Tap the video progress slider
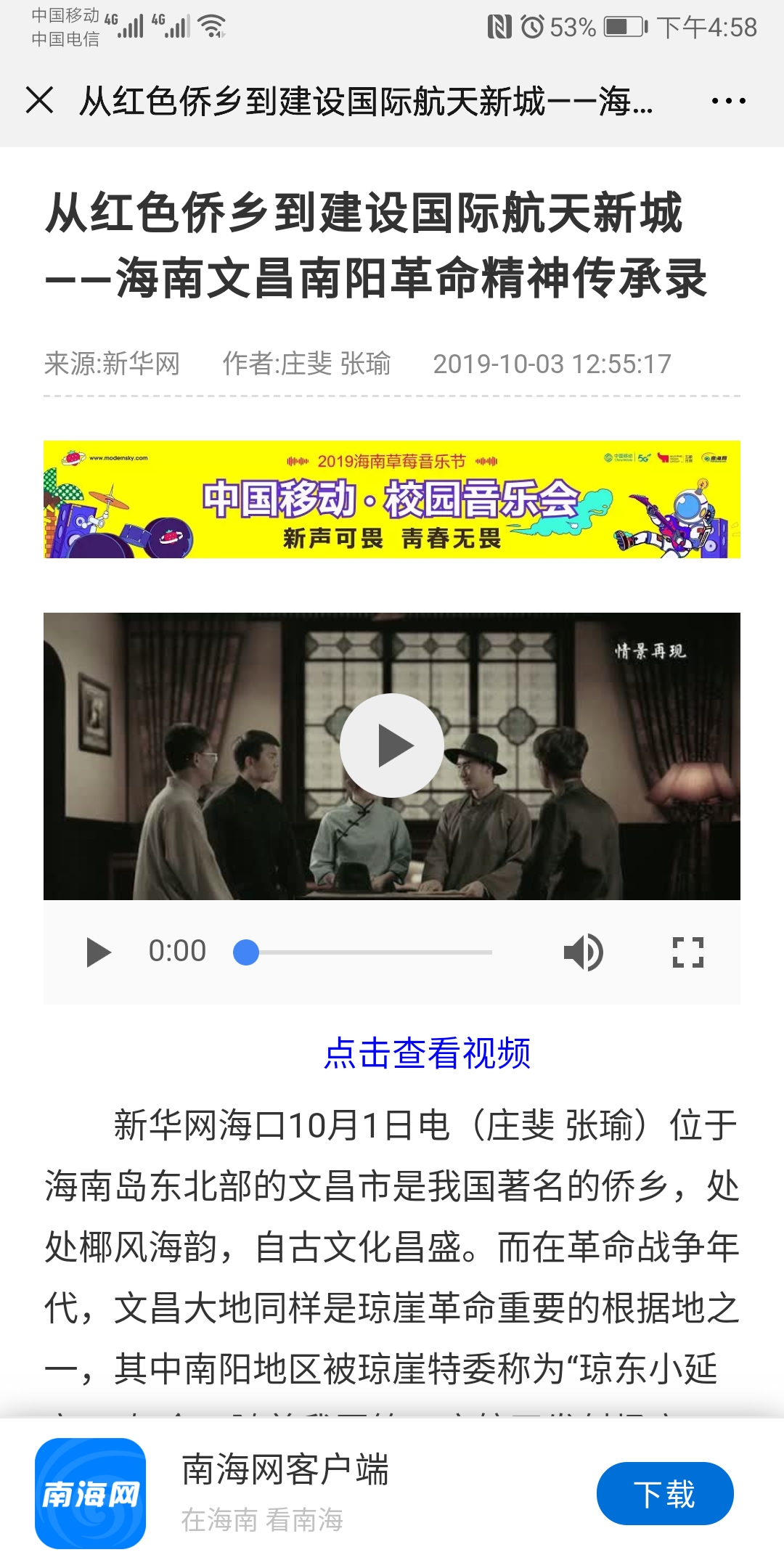Viewport: 784px width, 1568px height. (363, 952)
